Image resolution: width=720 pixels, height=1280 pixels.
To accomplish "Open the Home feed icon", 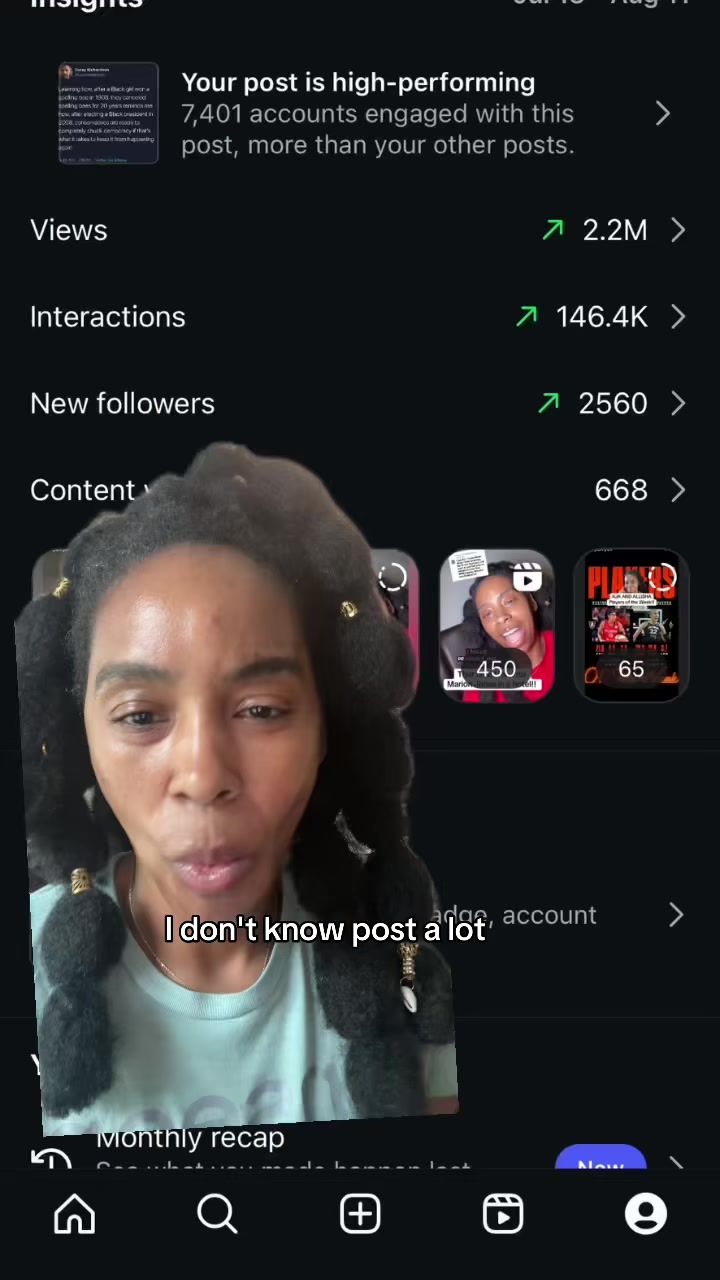I will tap(74, 1213).
